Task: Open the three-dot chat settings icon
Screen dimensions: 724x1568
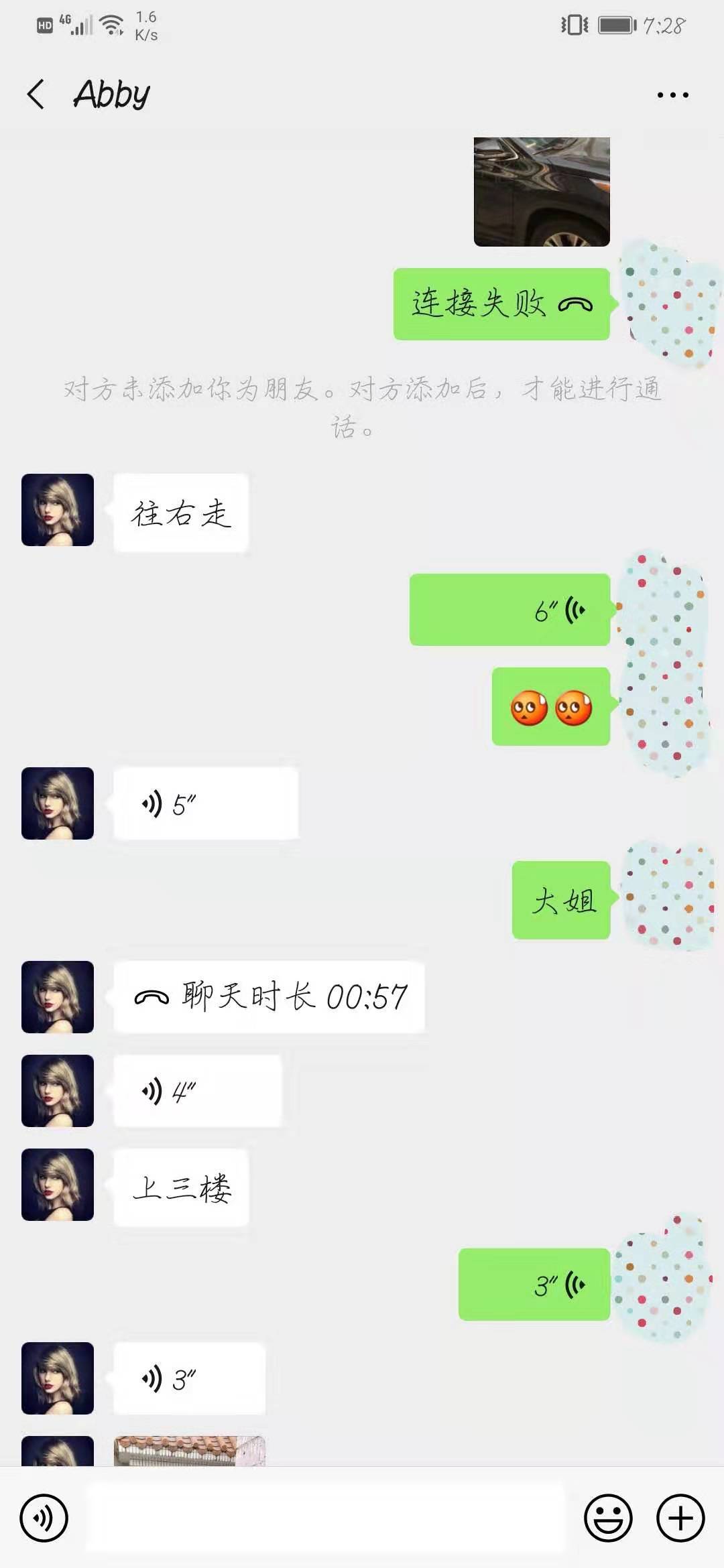Action: click(673, 94)
